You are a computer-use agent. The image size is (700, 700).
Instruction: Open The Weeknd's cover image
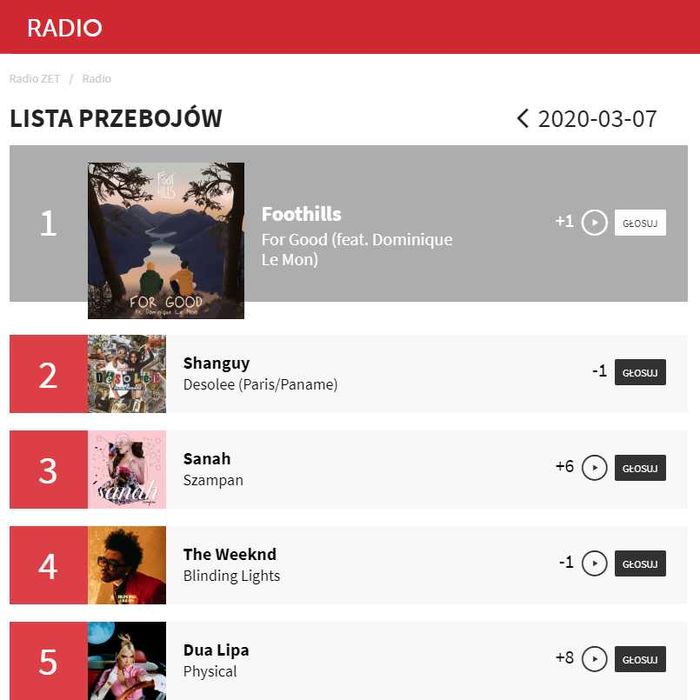point(127,565)
